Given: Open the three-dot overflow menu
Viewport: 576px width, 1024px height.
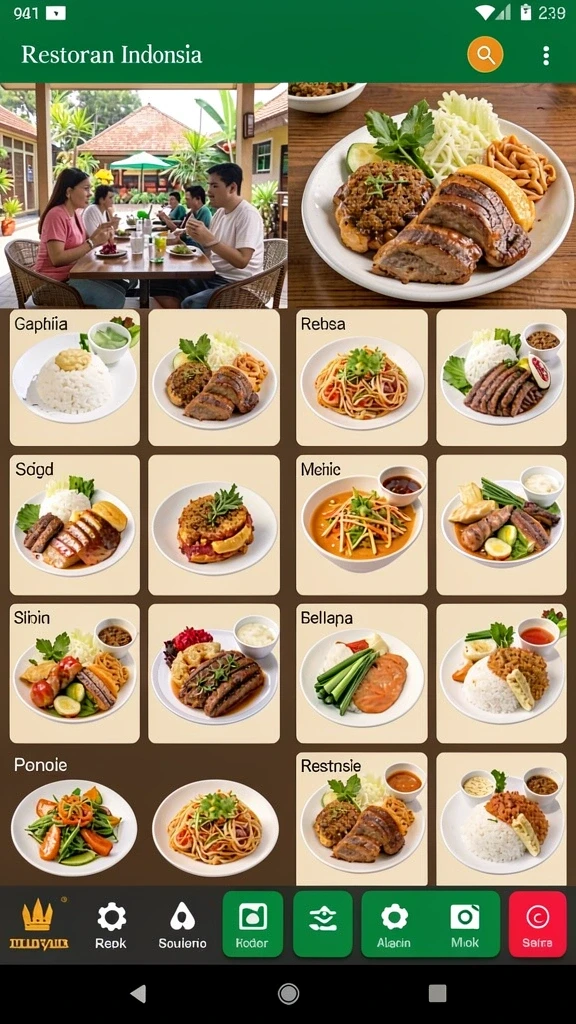Looking at the screenshot, I should (546, 56).
